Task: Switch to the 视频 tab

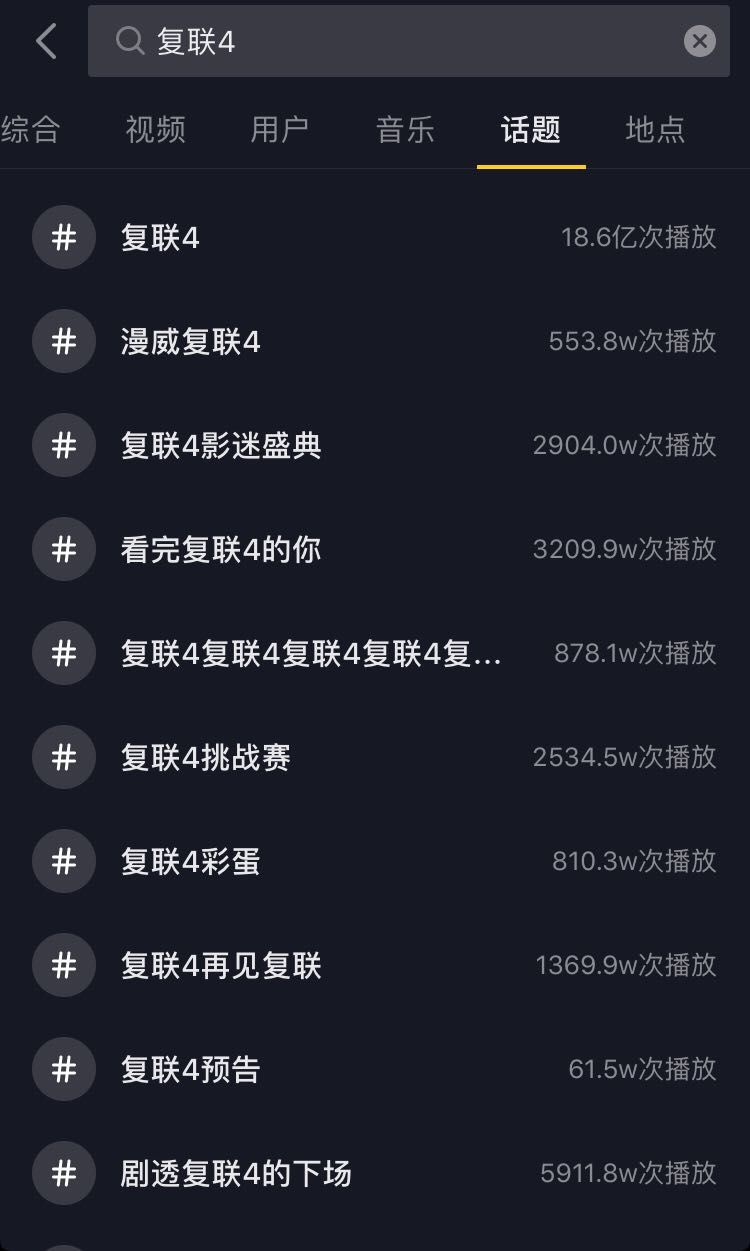Action: pos(155,129)
